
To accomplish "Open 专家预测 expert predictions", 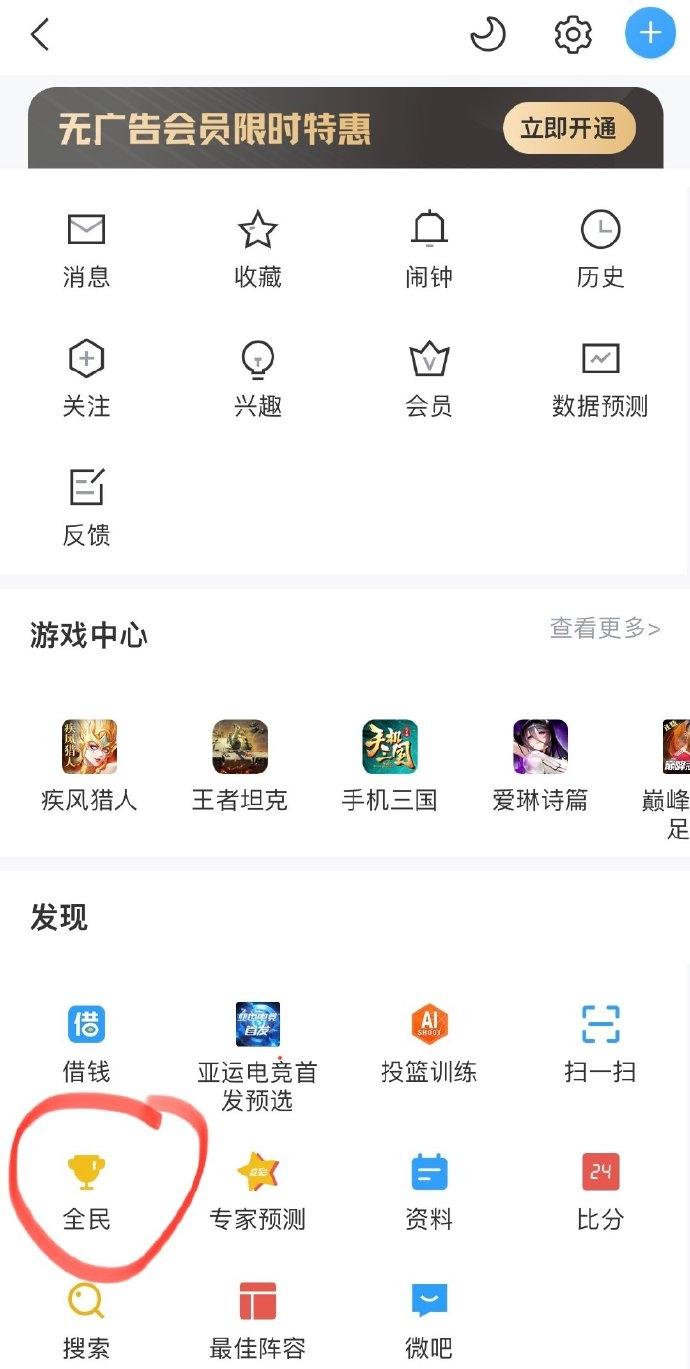I will pyautogui.click(x=258, y=1190).
